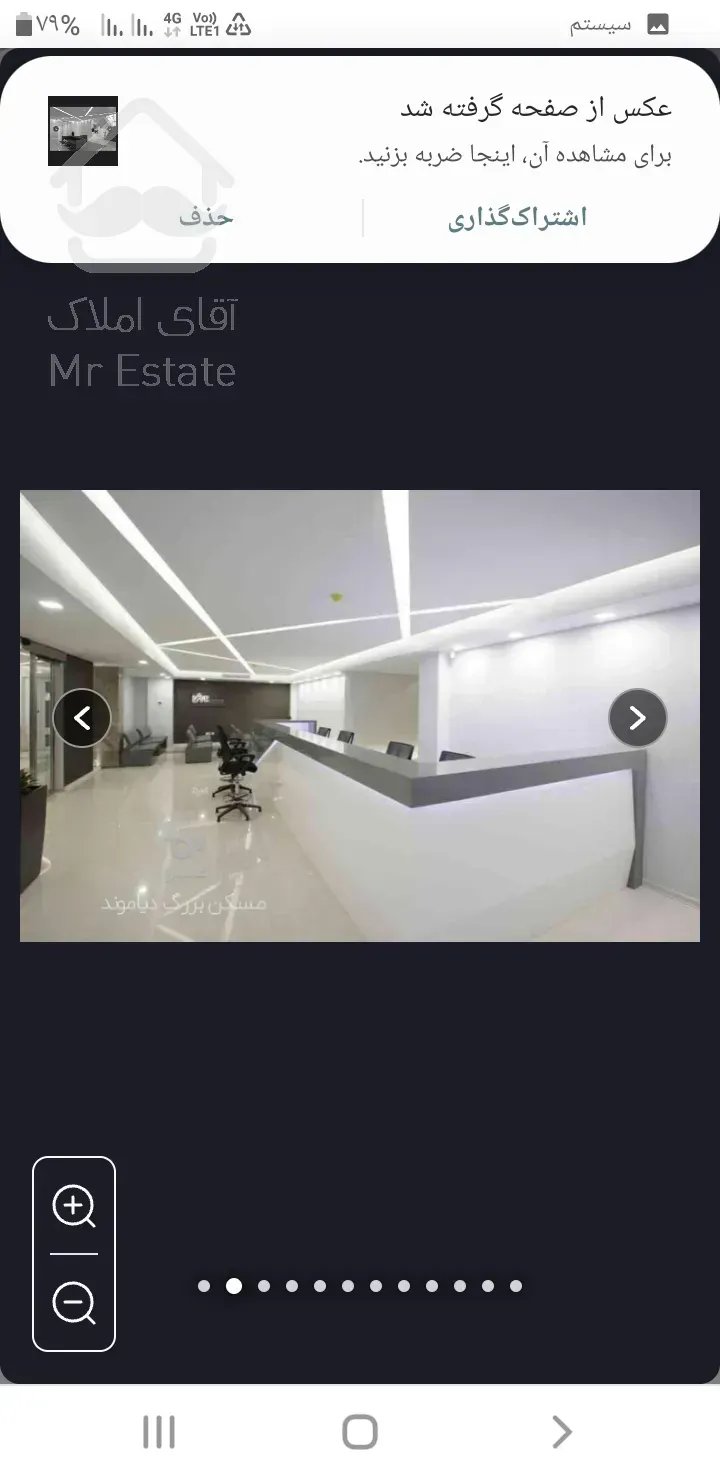Tap the zoom out magnifier icon

click(73, 1300)
